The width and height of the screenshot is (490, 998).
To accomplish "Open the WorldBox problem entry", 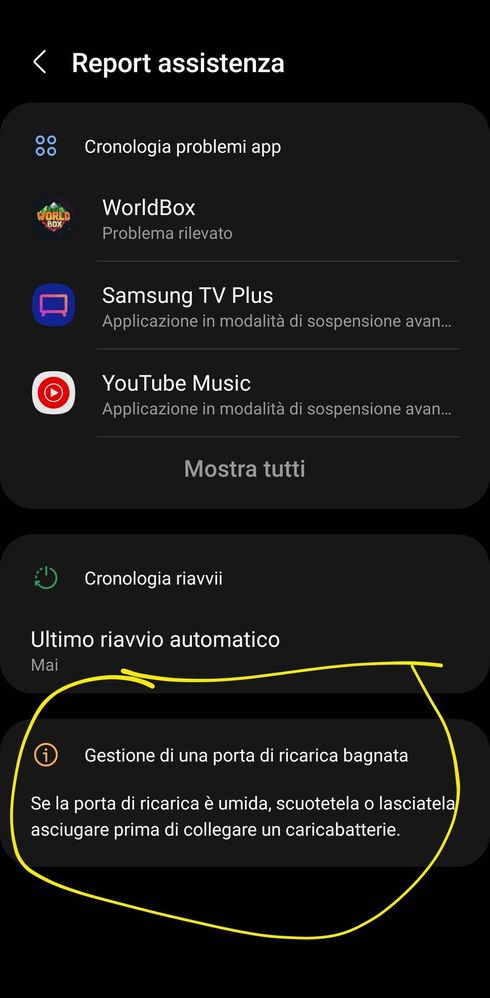I will tap(245, 218).
